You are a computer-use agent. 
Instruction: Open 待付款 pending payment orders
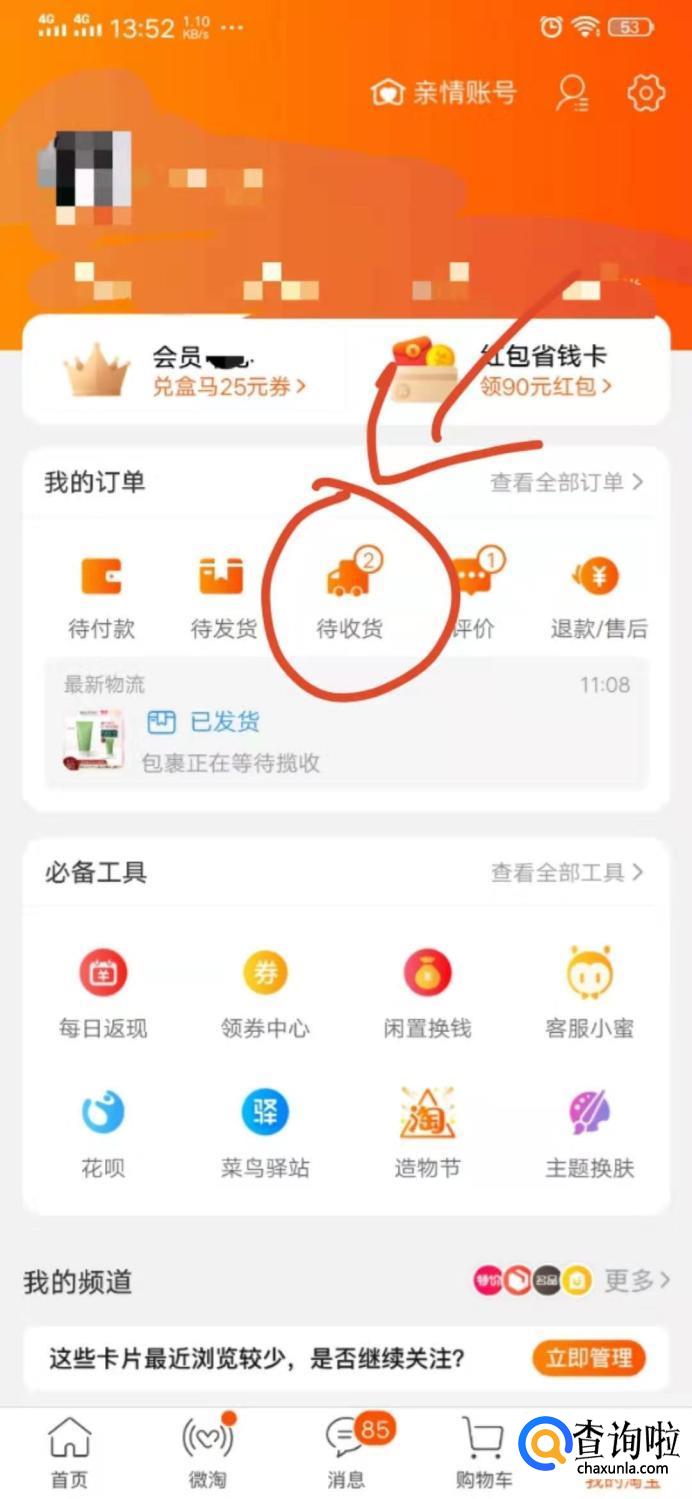[101, 597]
